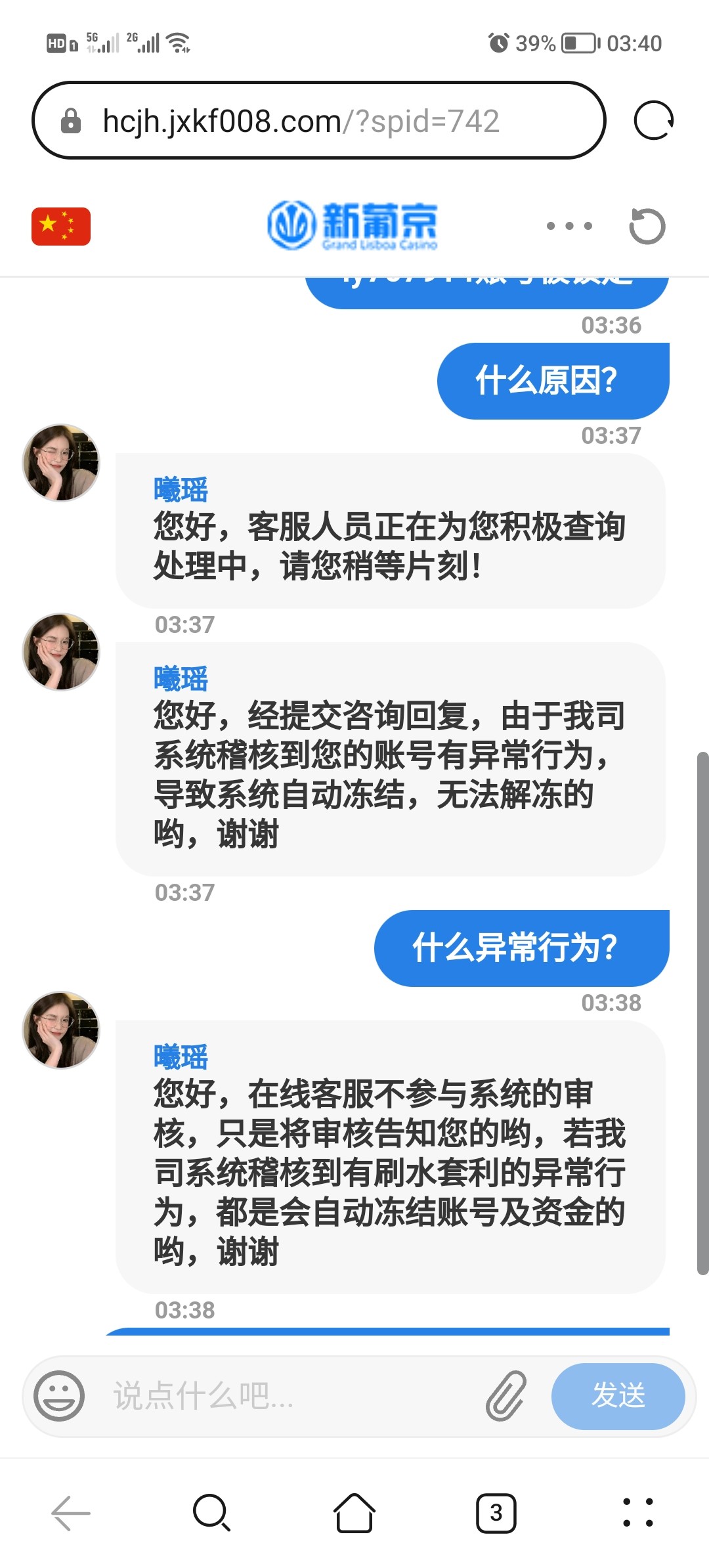Open the three-dot chat options menu
The height and width of the screenshot is (1568, 709).
[x=569, y=226]
